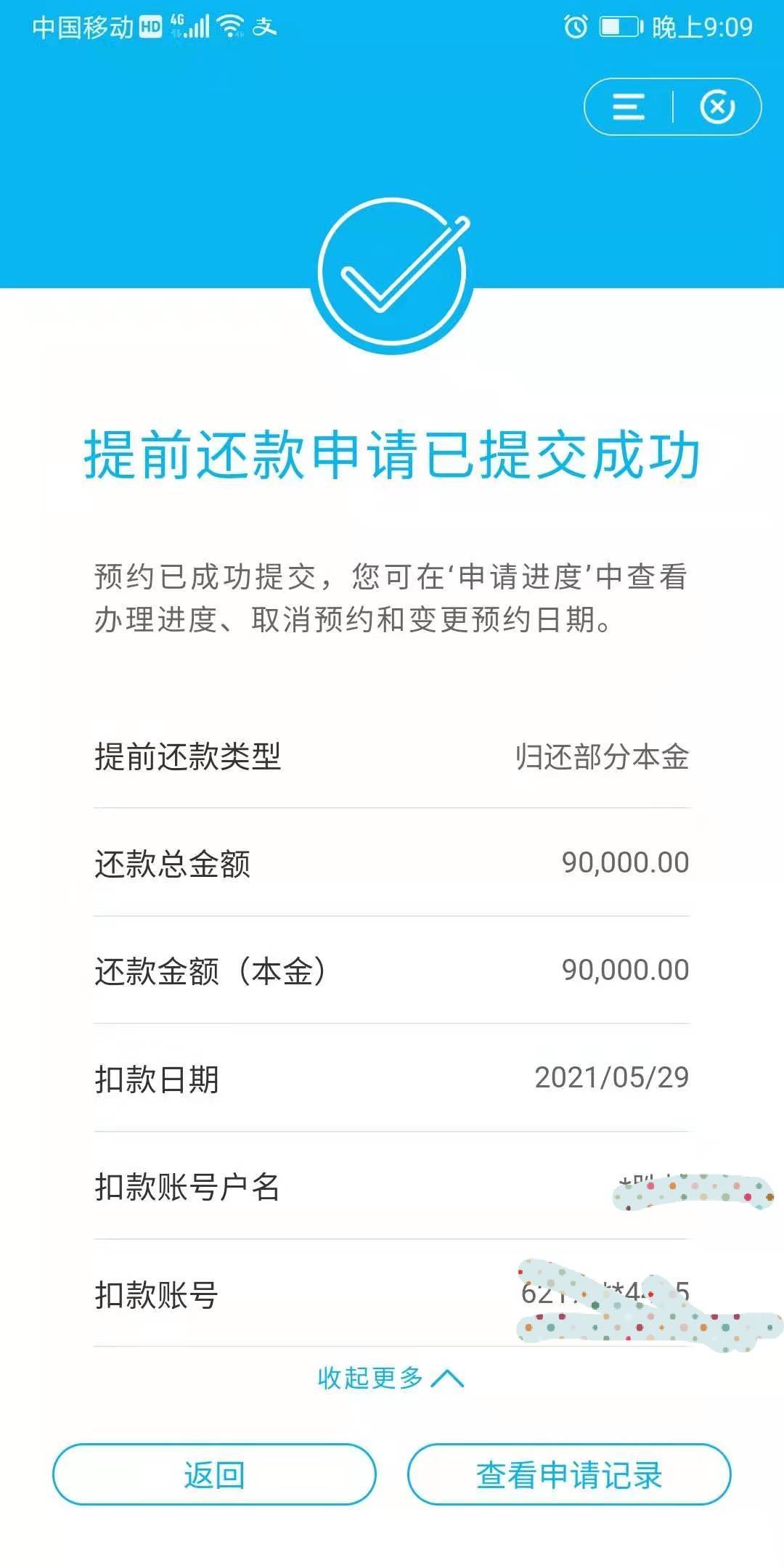Tap the upward arrow next to 收起更多

446,1378
